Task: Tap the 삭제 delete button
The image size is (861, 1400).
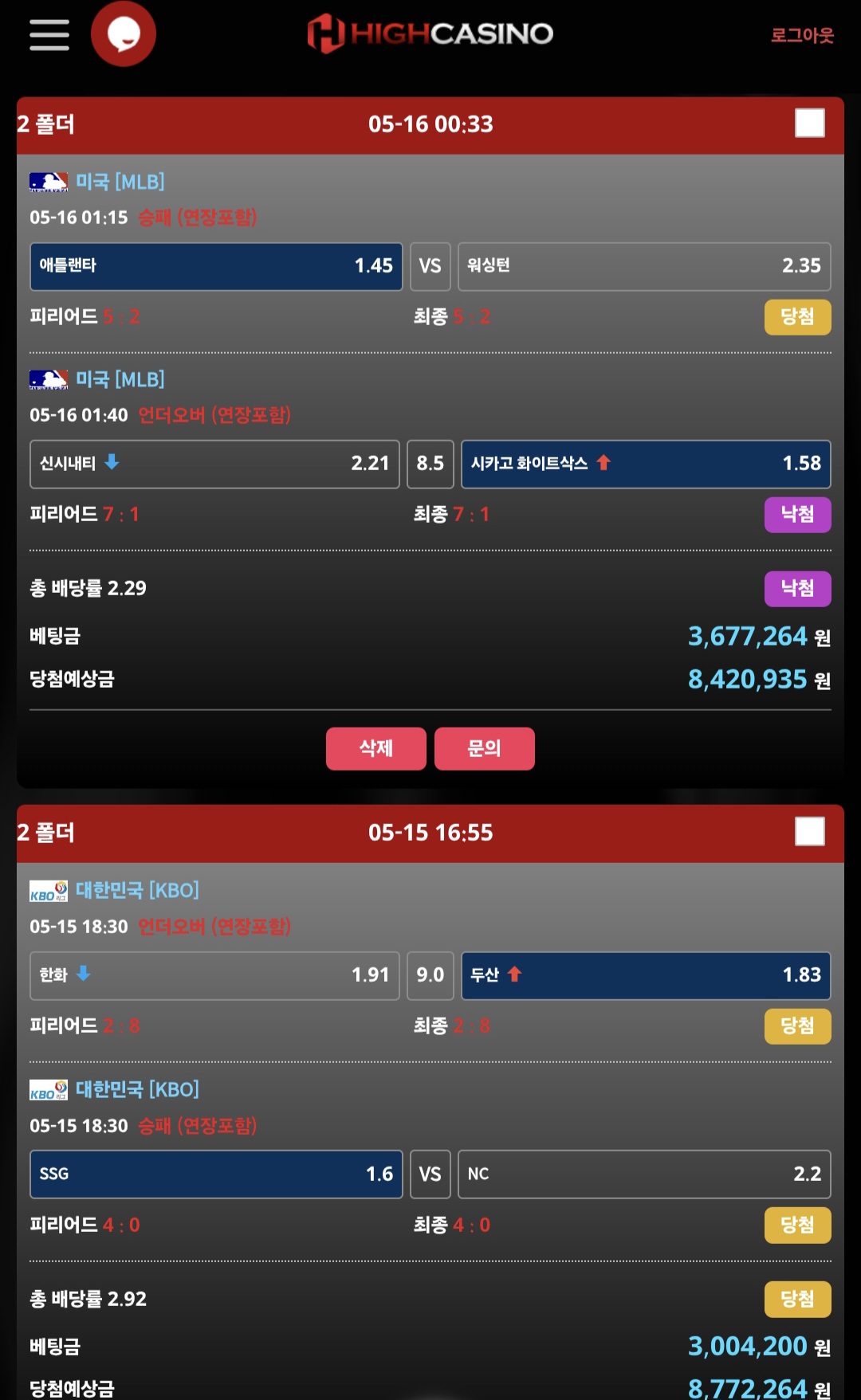Action: [x=375, y=748]
